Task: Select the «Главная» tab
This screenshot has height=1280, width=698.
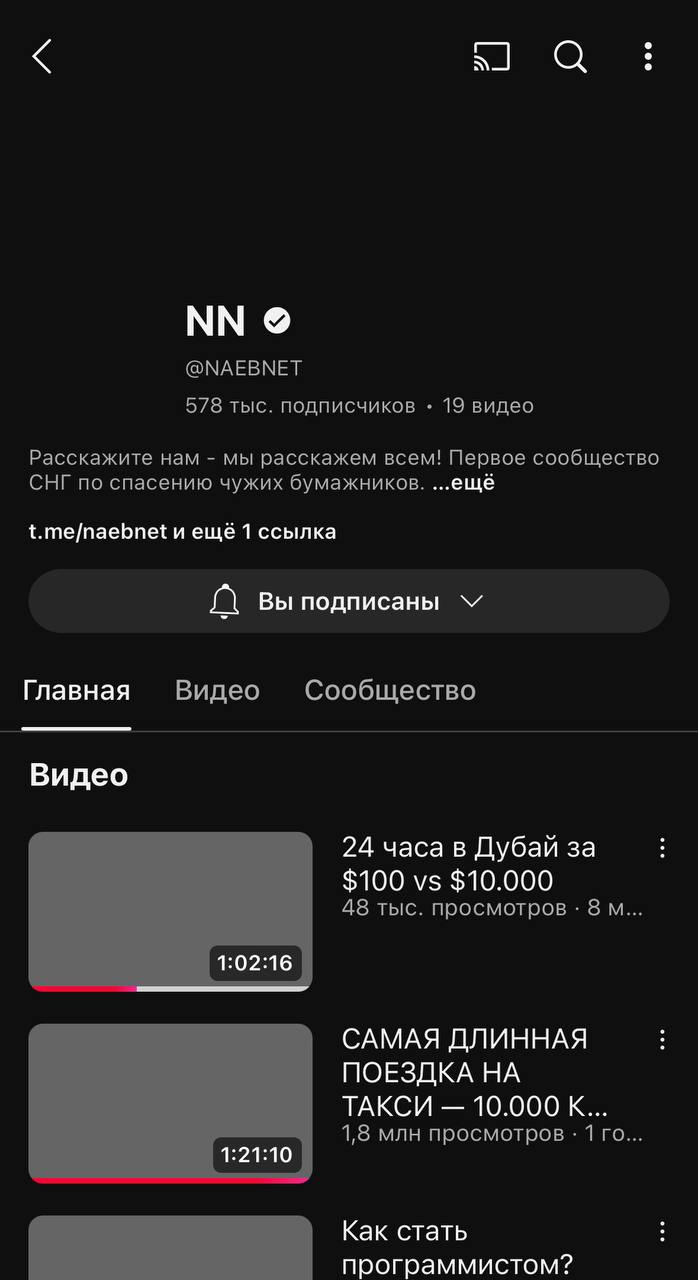Action: coord(76,690)
